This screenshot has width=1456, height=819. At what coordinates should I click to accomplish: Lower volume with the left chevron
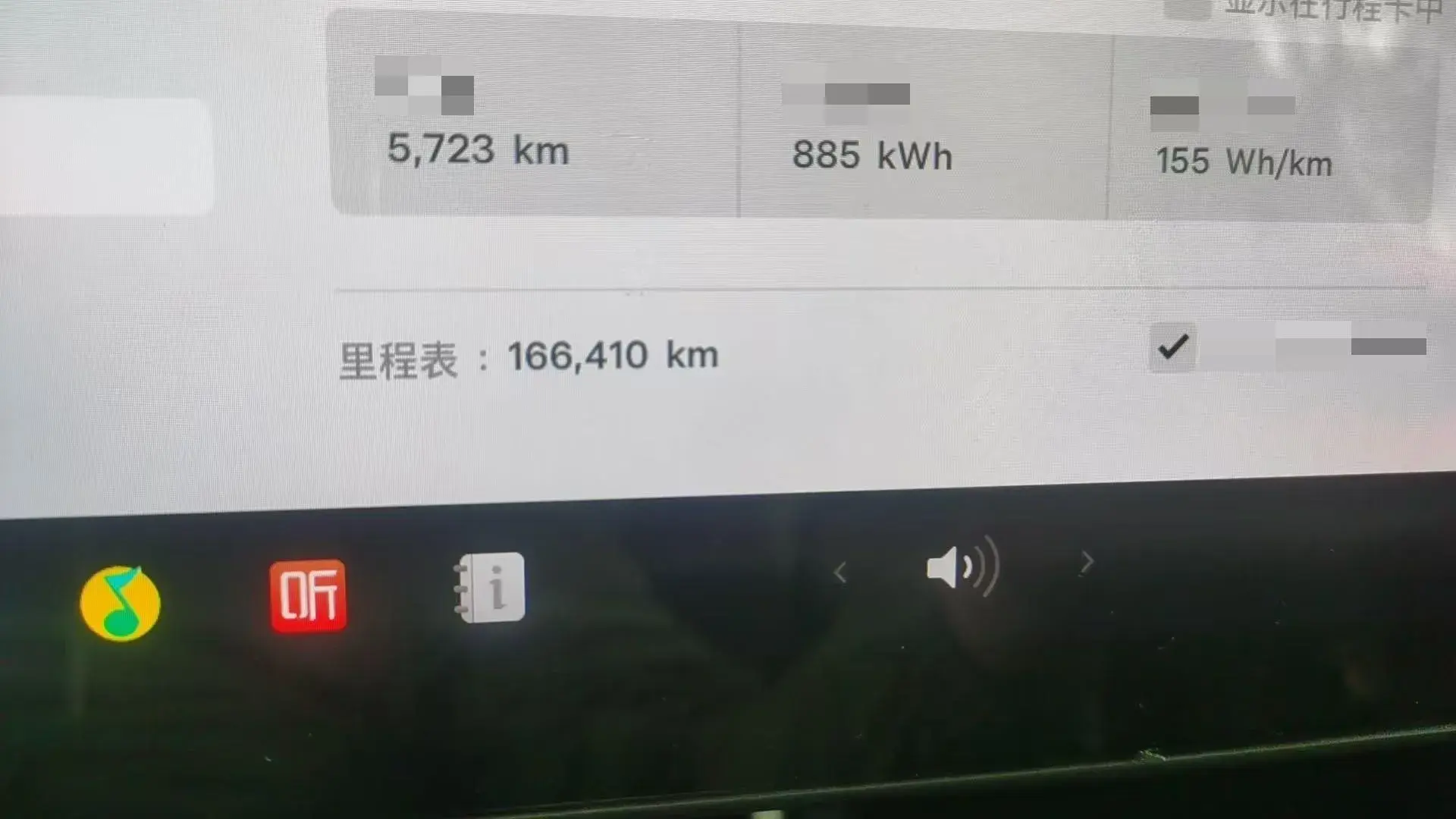click(x=839, y=573)
